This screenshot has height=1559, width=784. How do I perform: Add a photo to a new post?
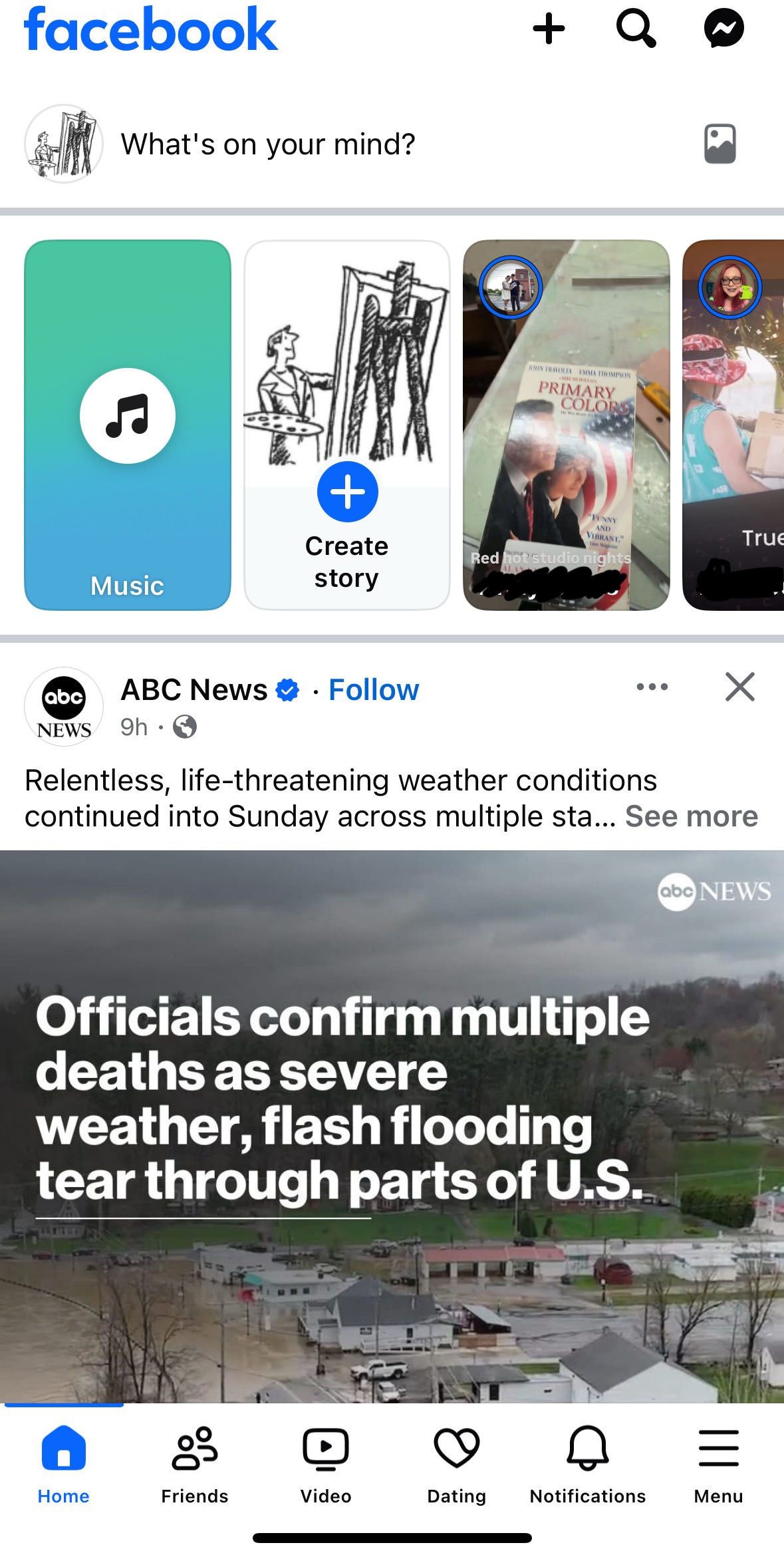(x=719, y=144)
